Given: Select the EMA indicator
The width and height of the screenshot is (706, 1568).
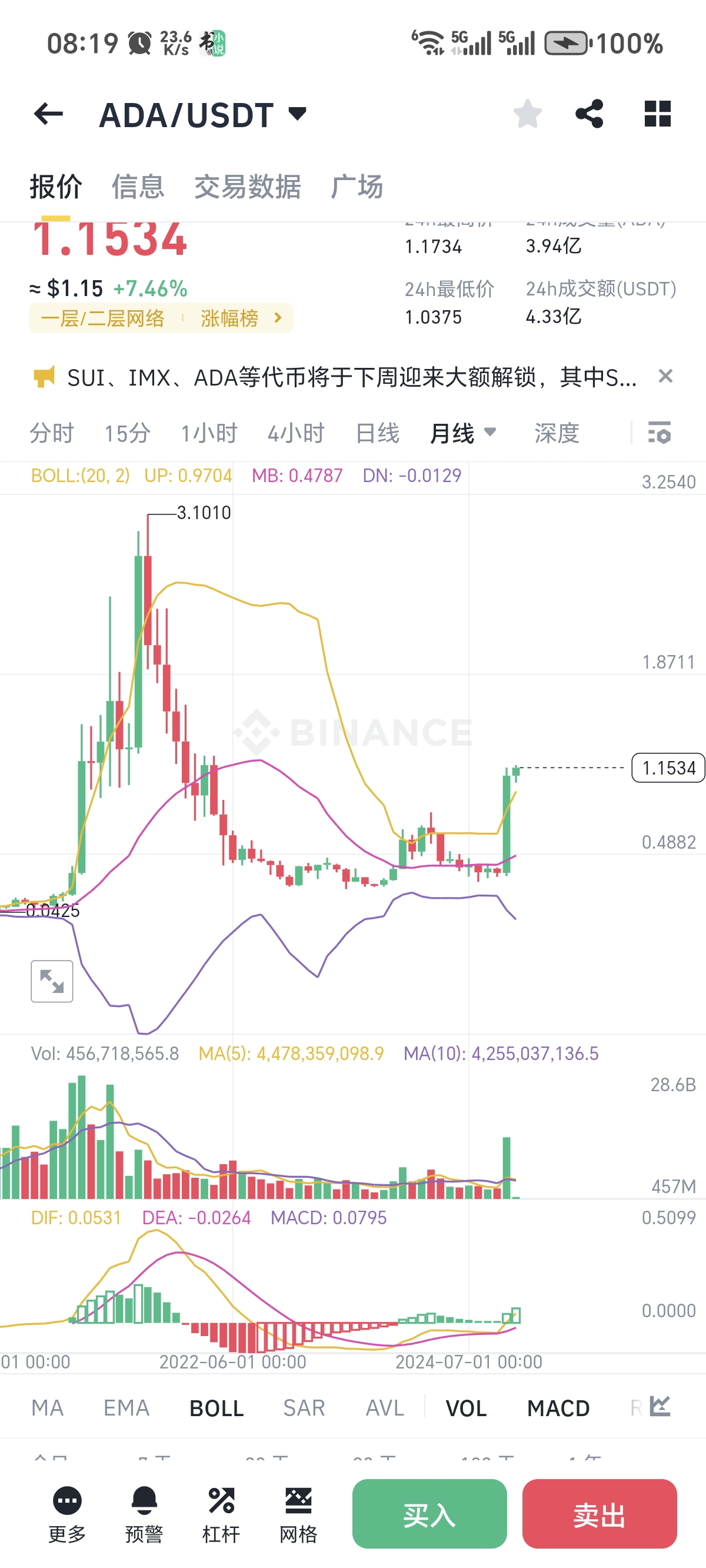Looking at the screenshot, I should click(126, 1407).
